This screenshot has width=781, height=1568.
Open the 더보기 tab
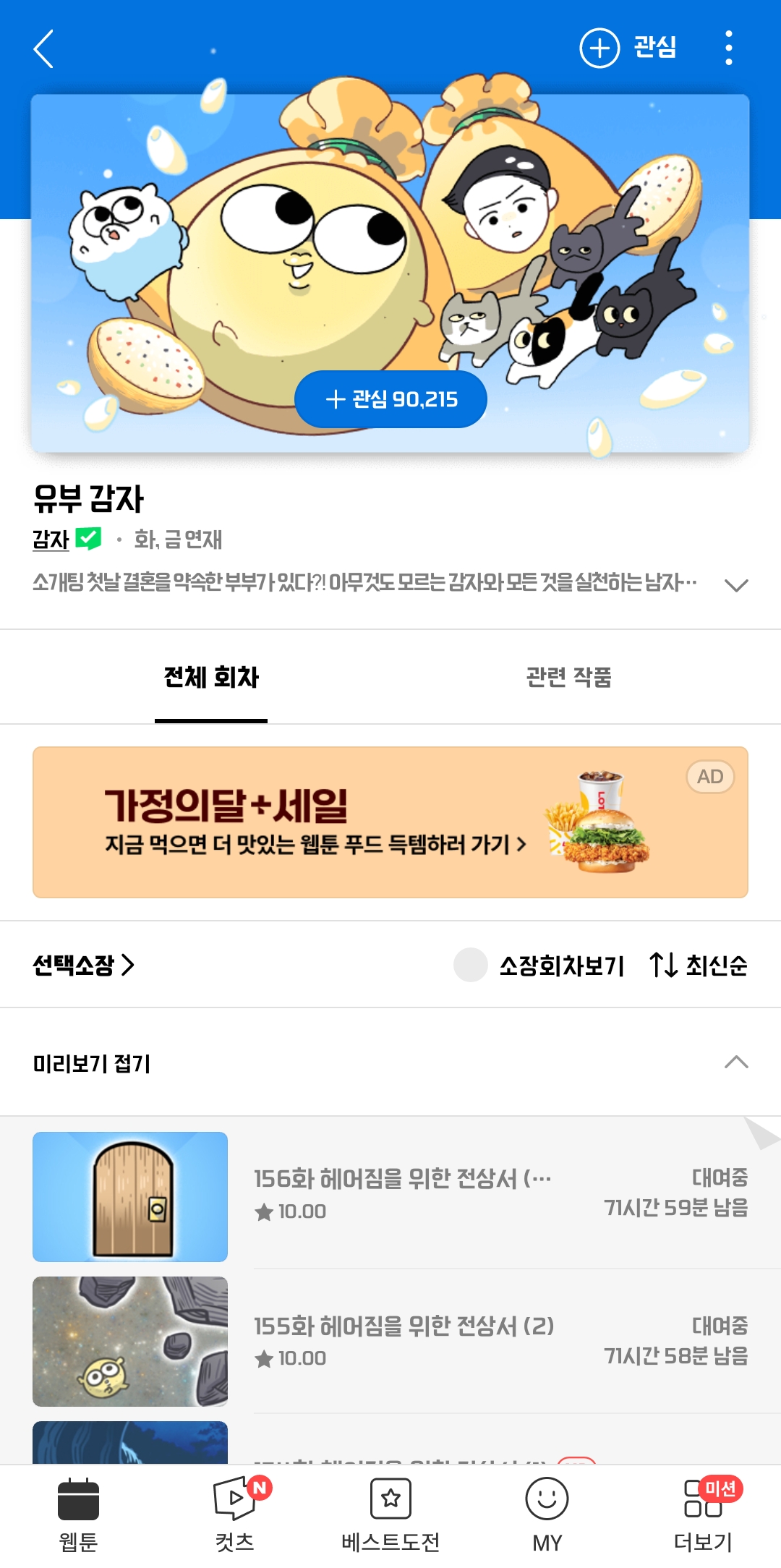703,1515
